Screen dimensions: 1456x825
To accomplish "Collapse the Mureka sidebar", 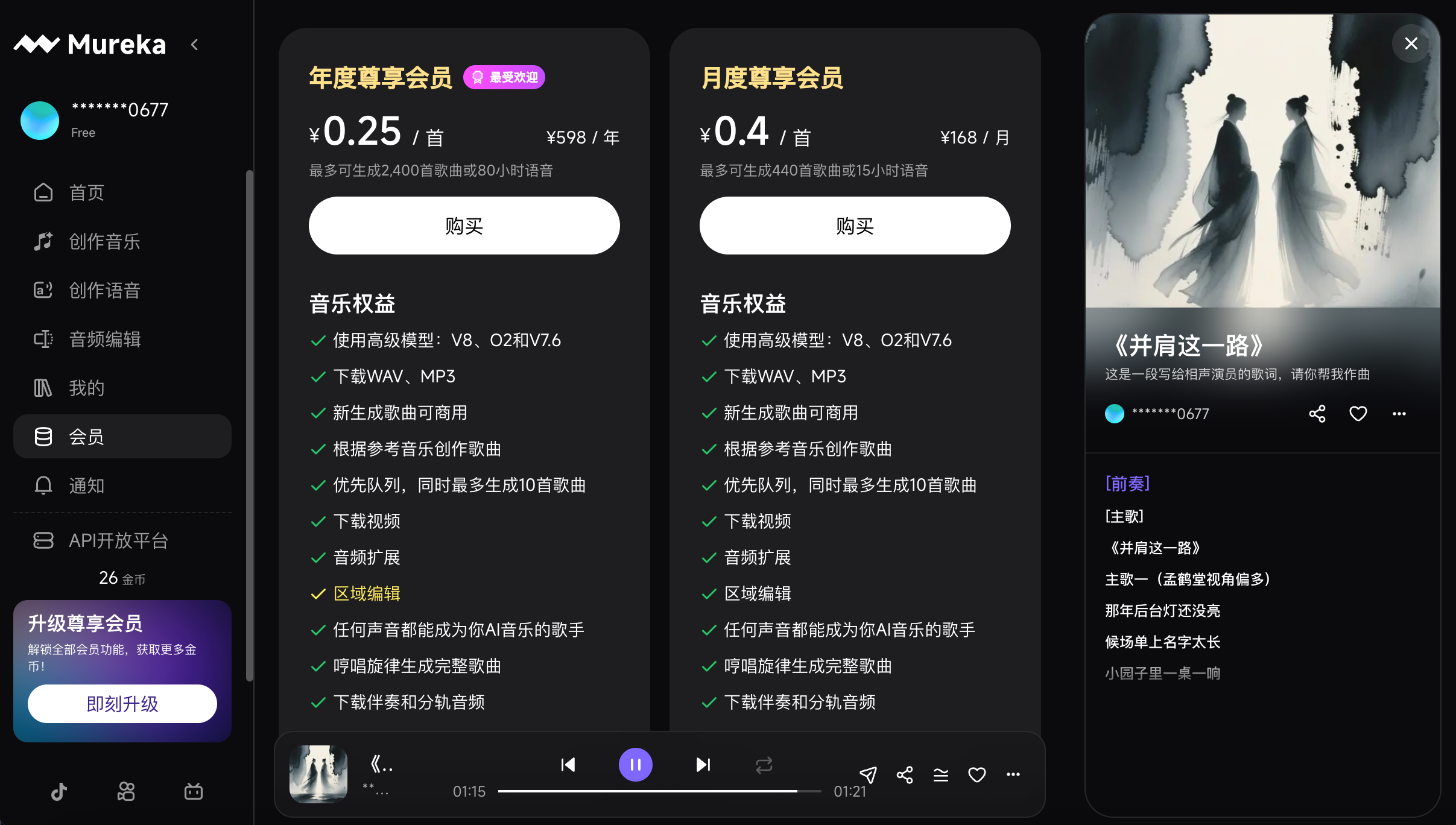I will (x=194, y=45).
